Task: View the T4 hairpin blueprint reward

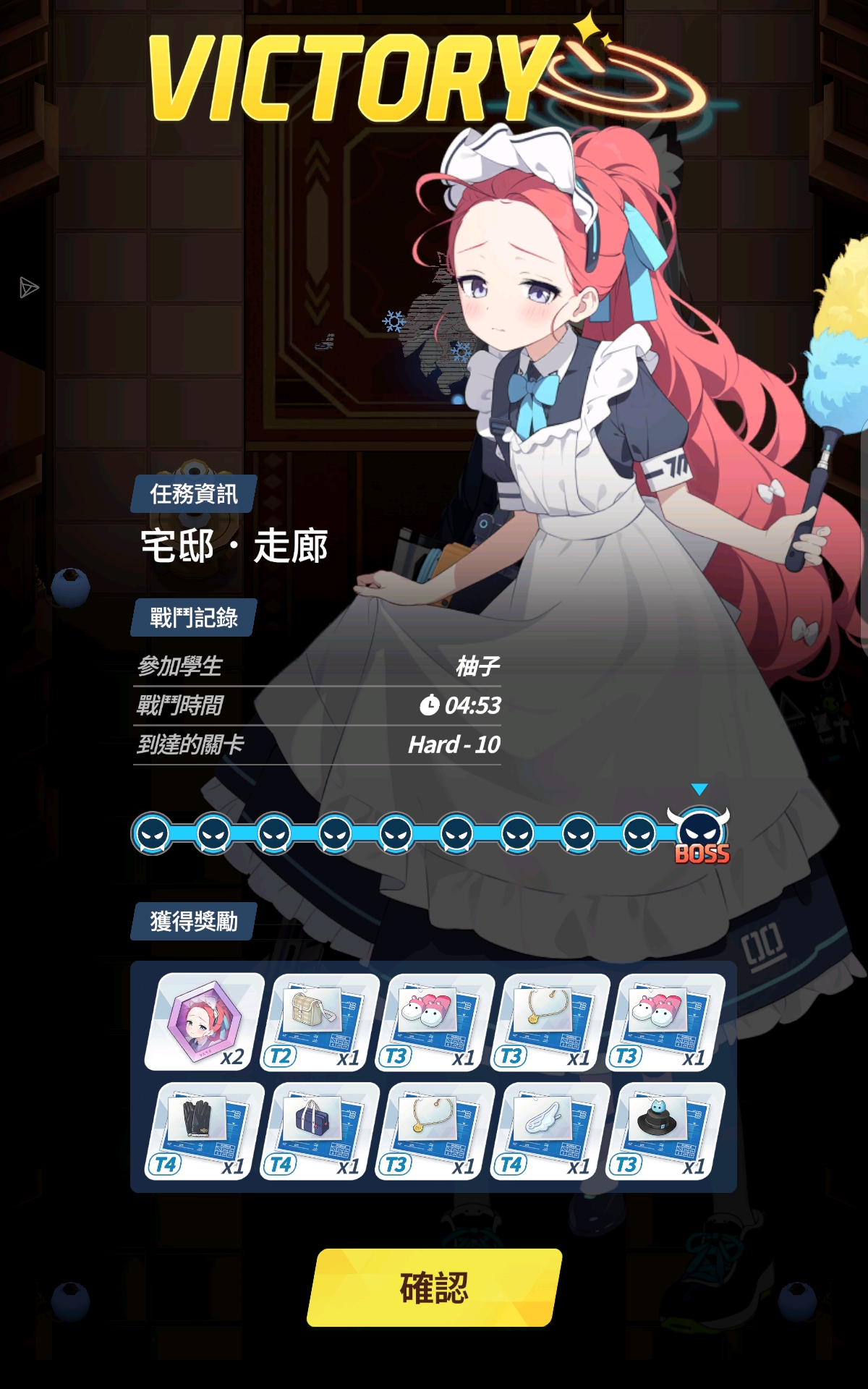Action: 550,1131
